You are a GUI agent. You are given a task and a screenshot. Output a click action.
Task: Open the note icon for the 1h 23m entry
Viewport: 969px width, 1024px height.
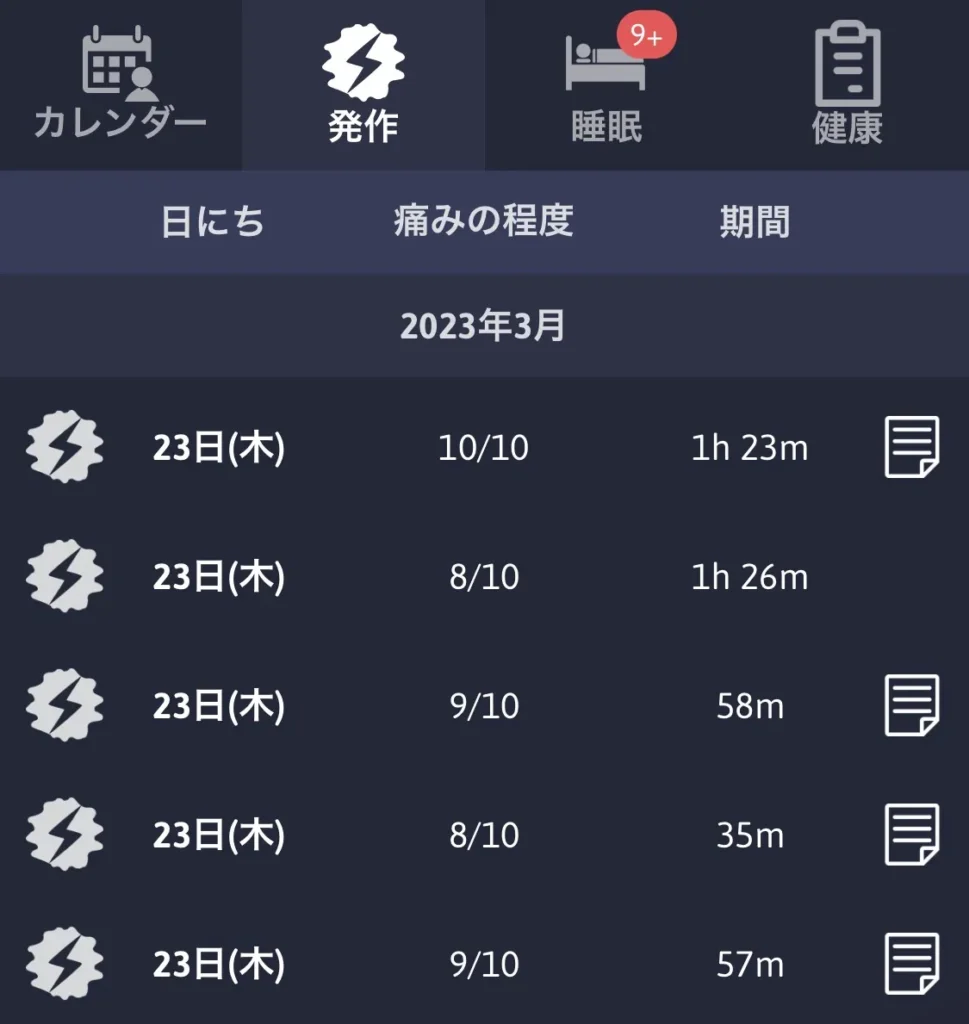[x=911, y=449]
